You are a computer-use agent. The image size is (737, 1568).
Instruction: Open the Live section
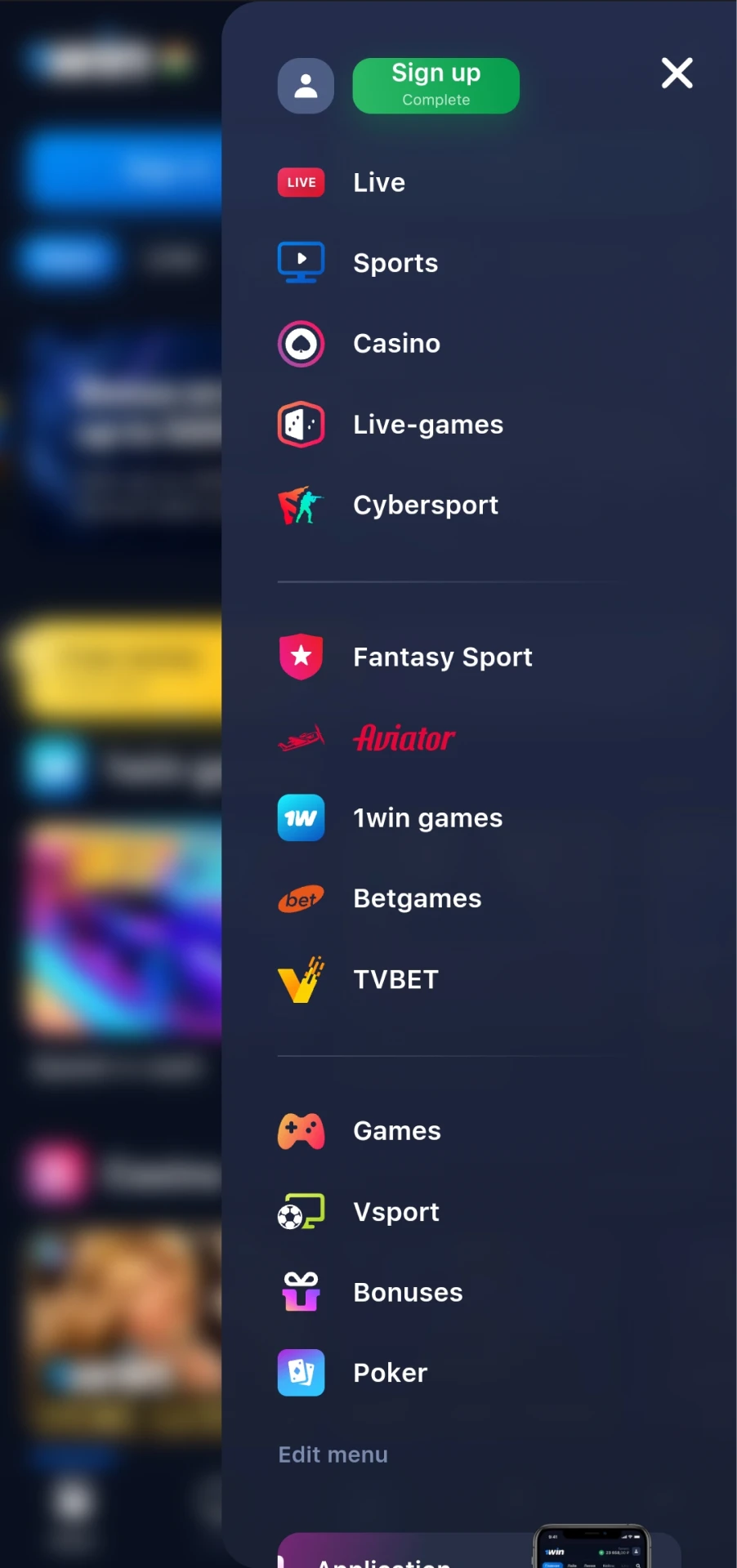click(x=378, y=182)
